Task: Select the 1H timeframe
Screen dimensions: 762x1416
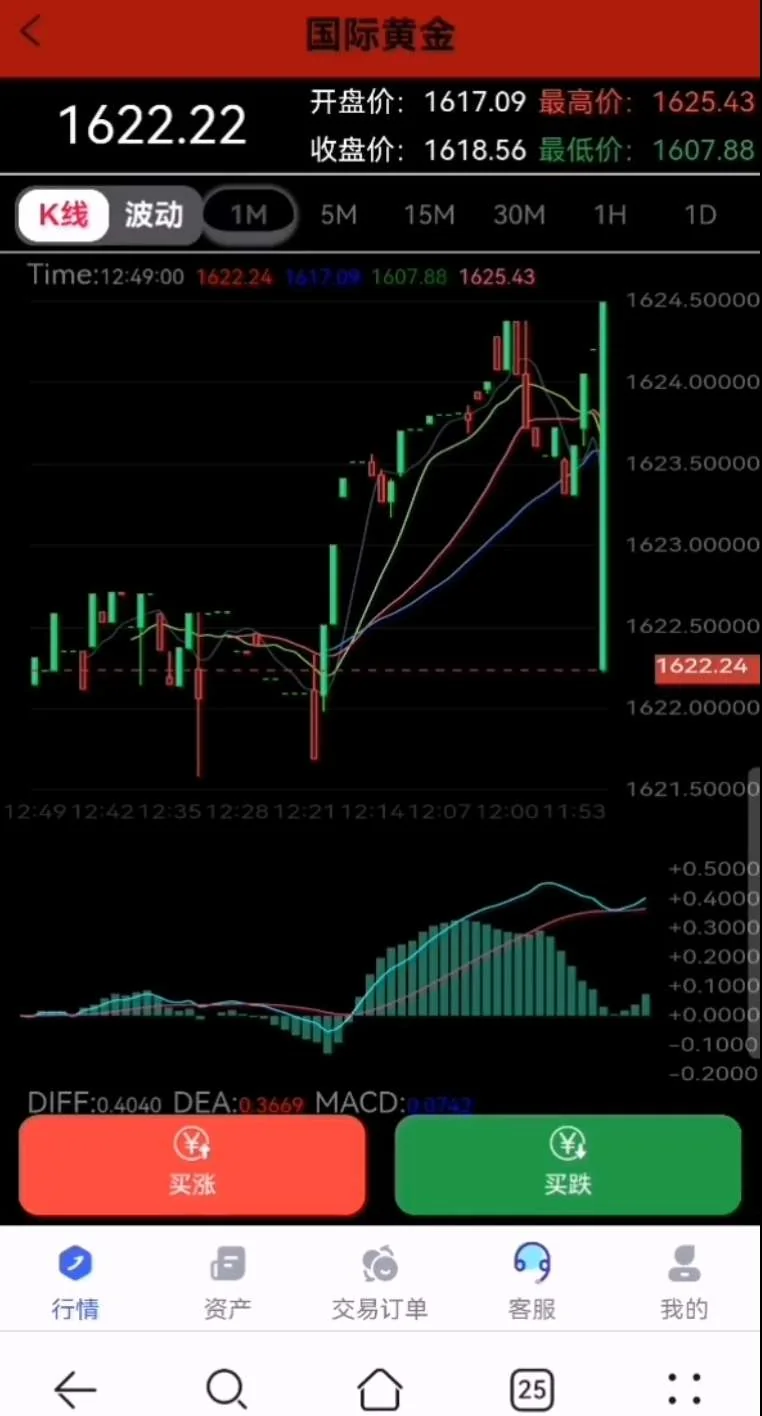Action: [x=610, y=214]
